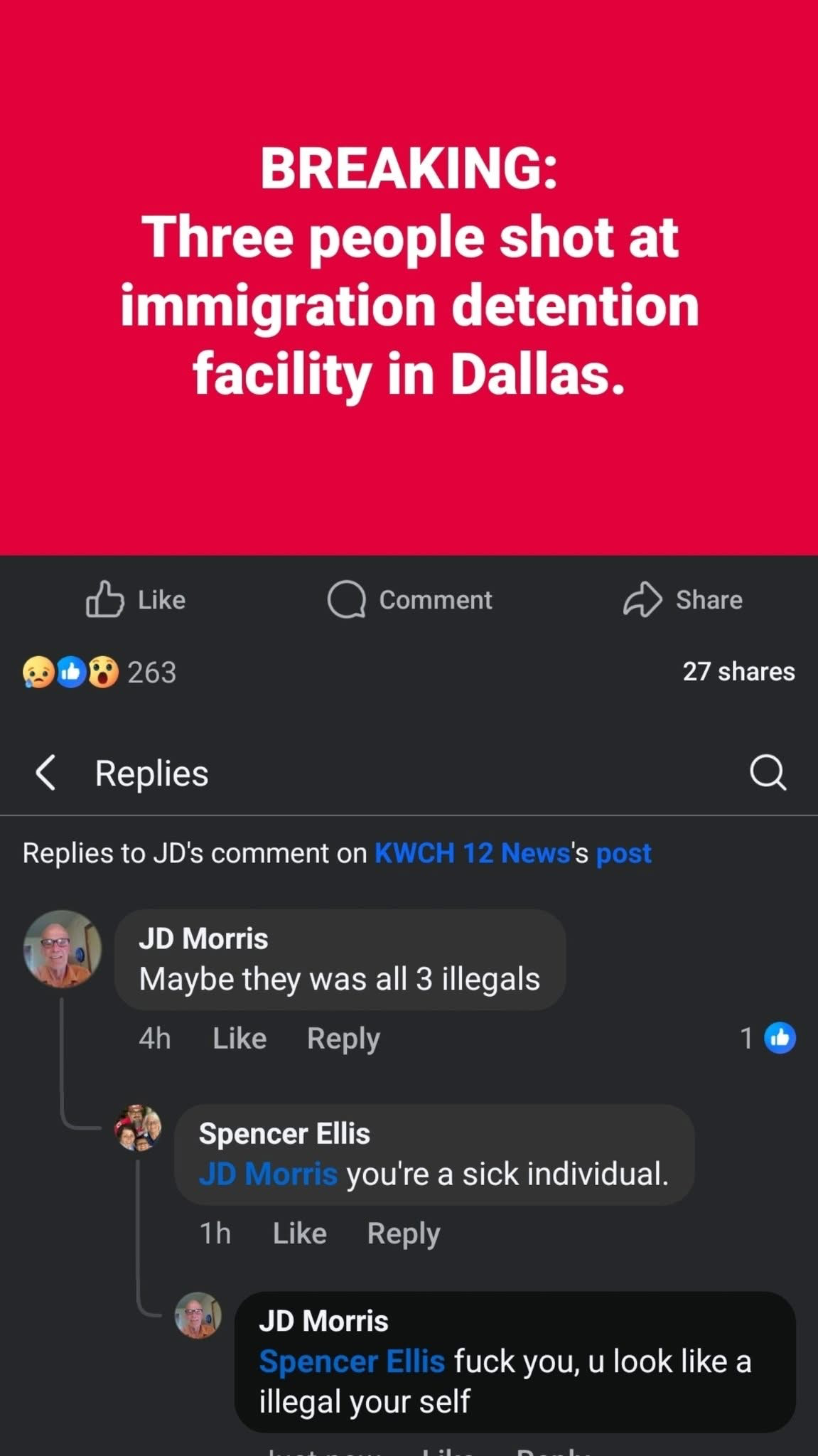Tap the Spencer Ellis mention in JD's reply

(352, 1361)
